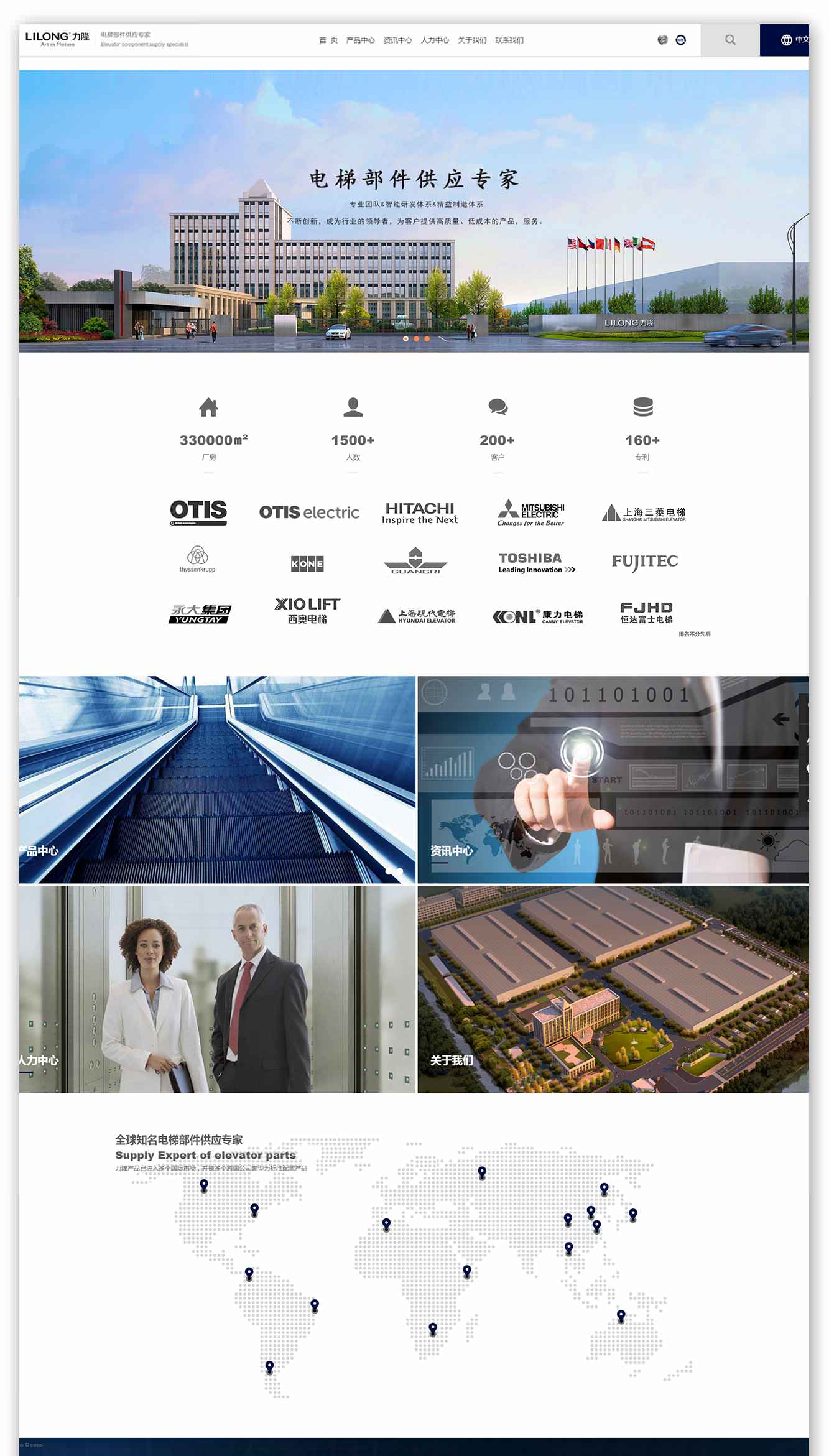Open 关于我们 in the header menu
Image resolution: width=829 pixels, height=1456 pixels.
(x=472, y=40)
